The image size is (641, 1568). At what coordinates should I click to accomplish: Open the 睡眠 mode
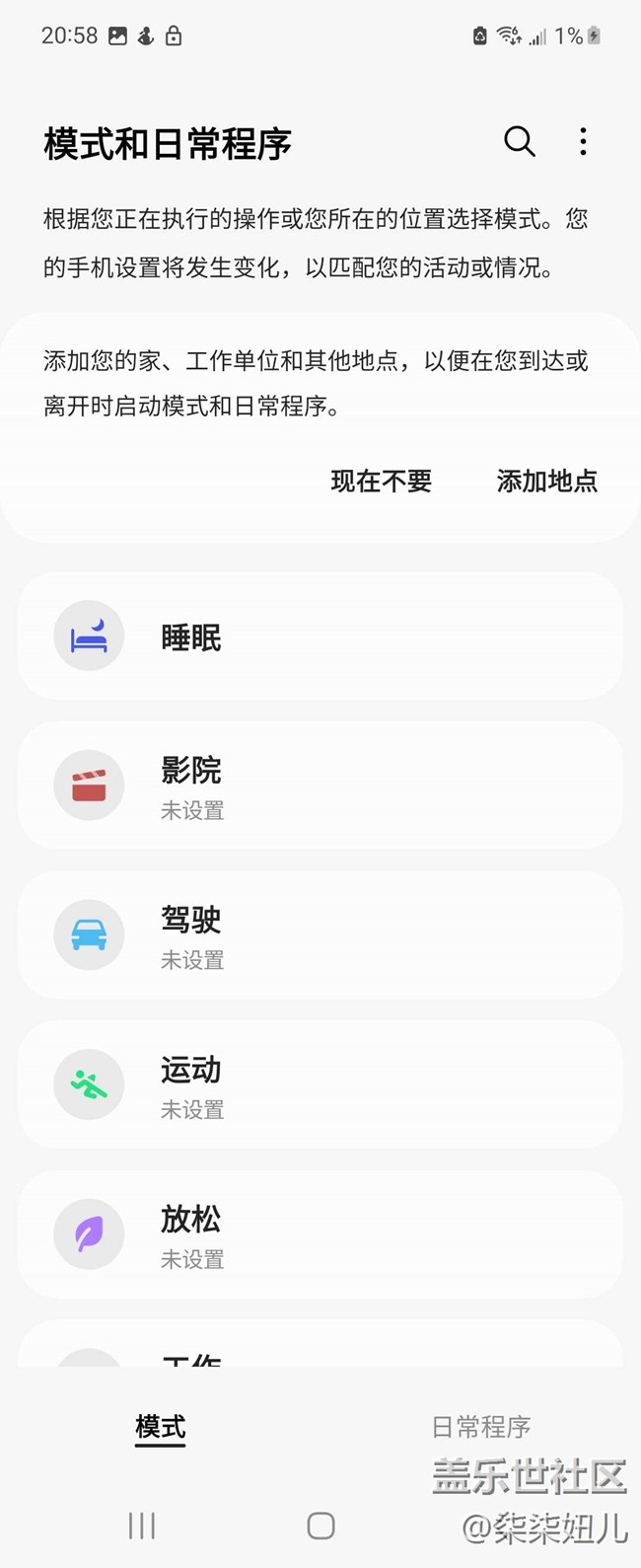(x=320, y=637)
